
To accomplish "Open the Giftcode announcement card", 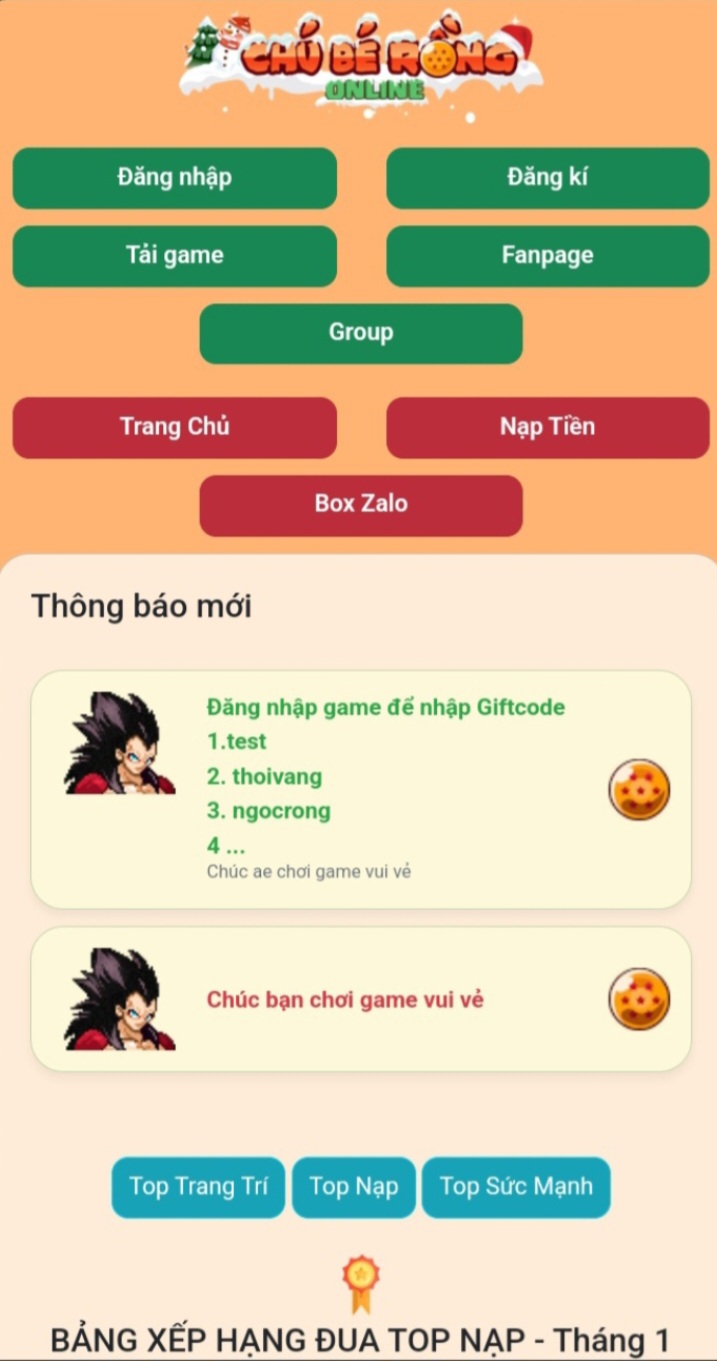I will pyautogui.click(x=361, y=789).
